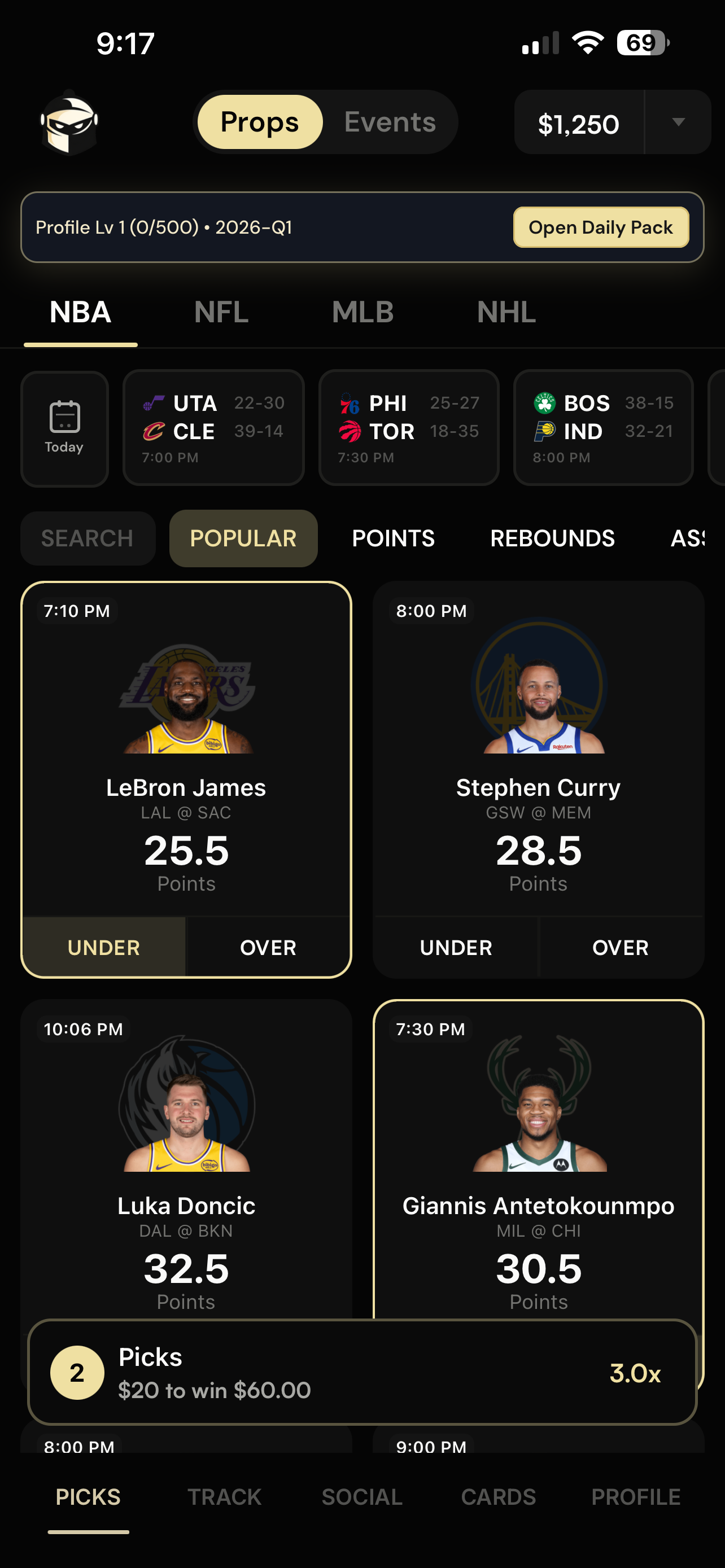The height and width of the screenshot is (1568, 725).
Task: Switch to the Events segment
Action: 390,122
